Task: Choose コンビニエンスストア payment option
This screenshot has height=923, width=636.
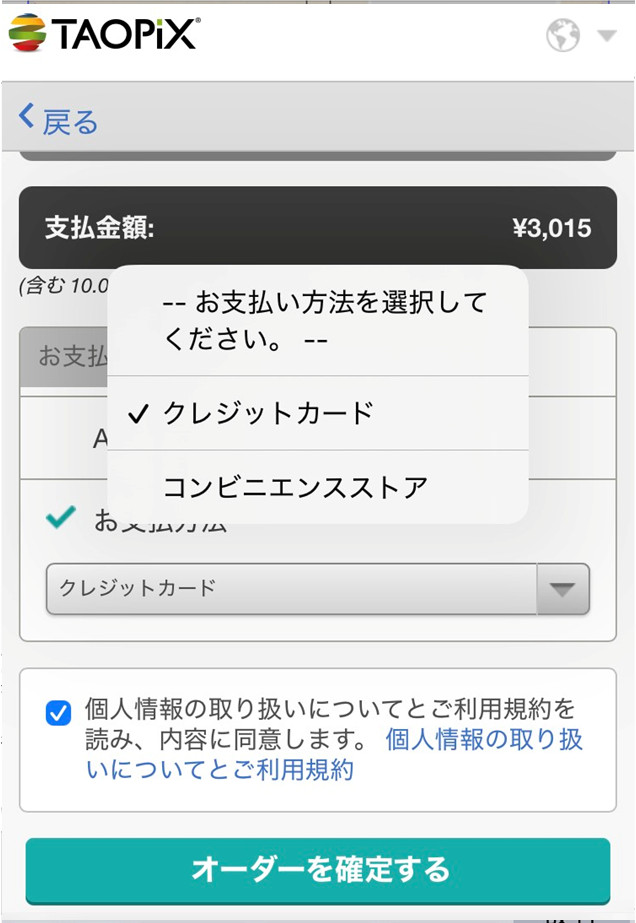Action: (295, 487)
